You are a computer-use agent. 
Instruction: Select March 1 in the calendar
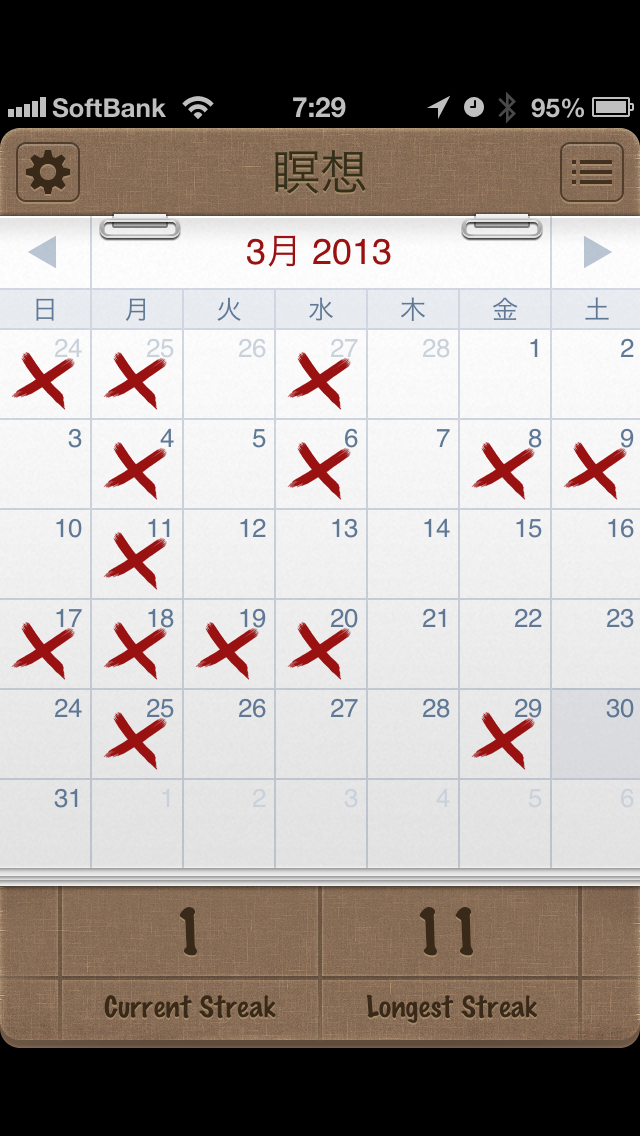click(504, 374)
